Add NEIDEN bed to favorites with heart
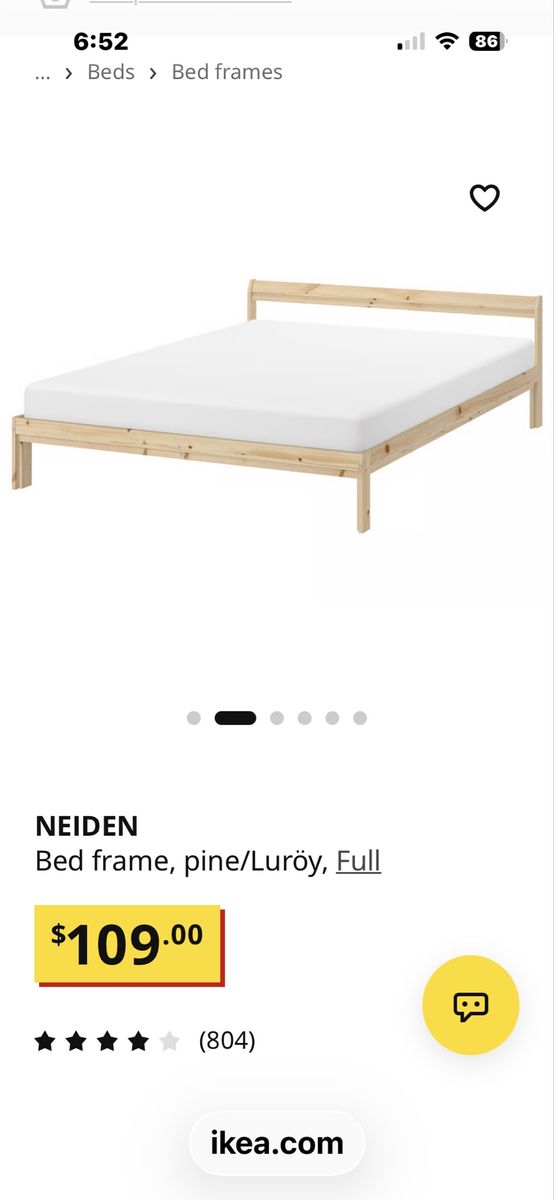Screen dimensions: 554x1200 [484, 198]
